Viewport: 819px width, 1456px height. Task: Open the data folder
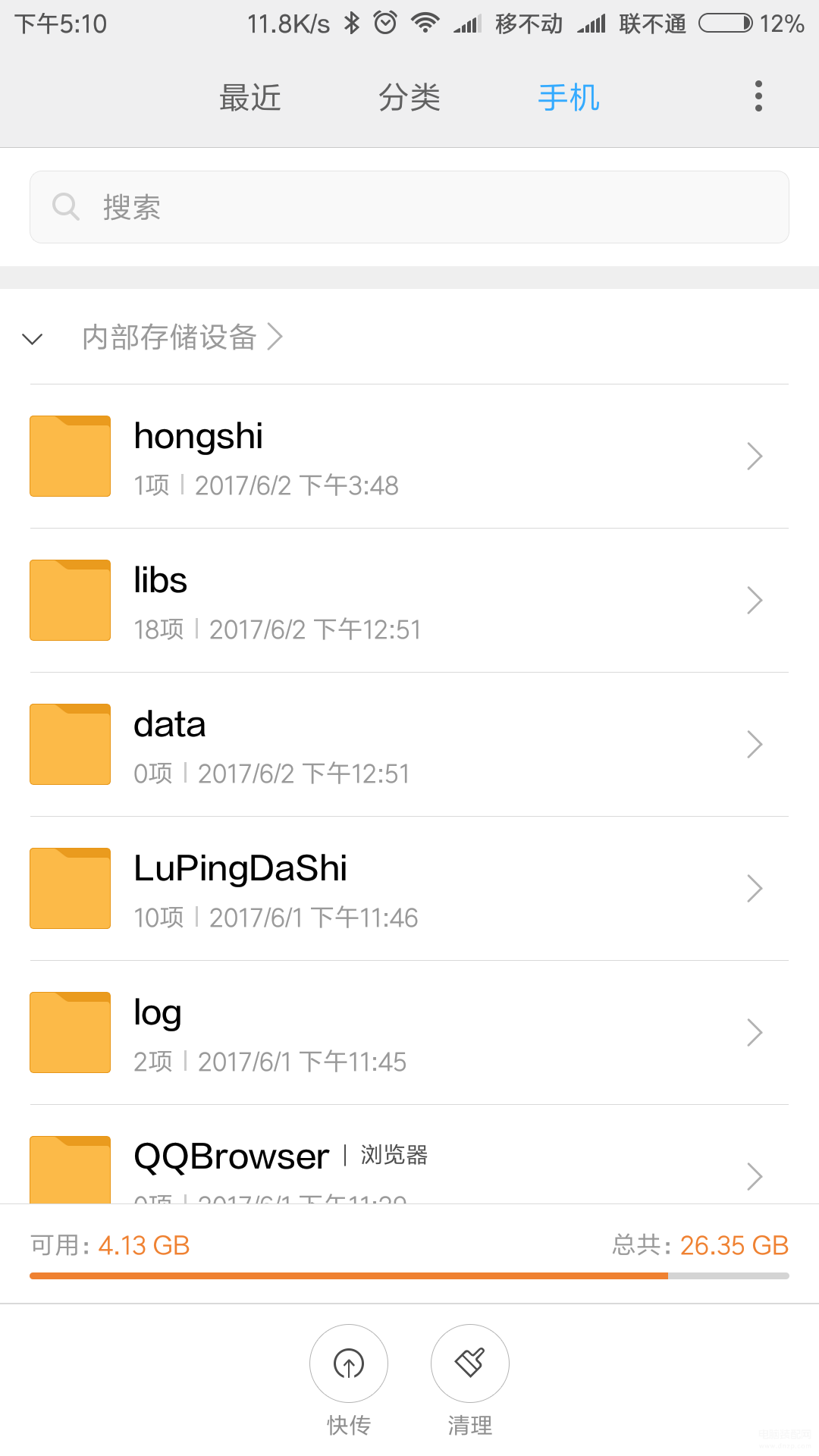click(409, 745)
